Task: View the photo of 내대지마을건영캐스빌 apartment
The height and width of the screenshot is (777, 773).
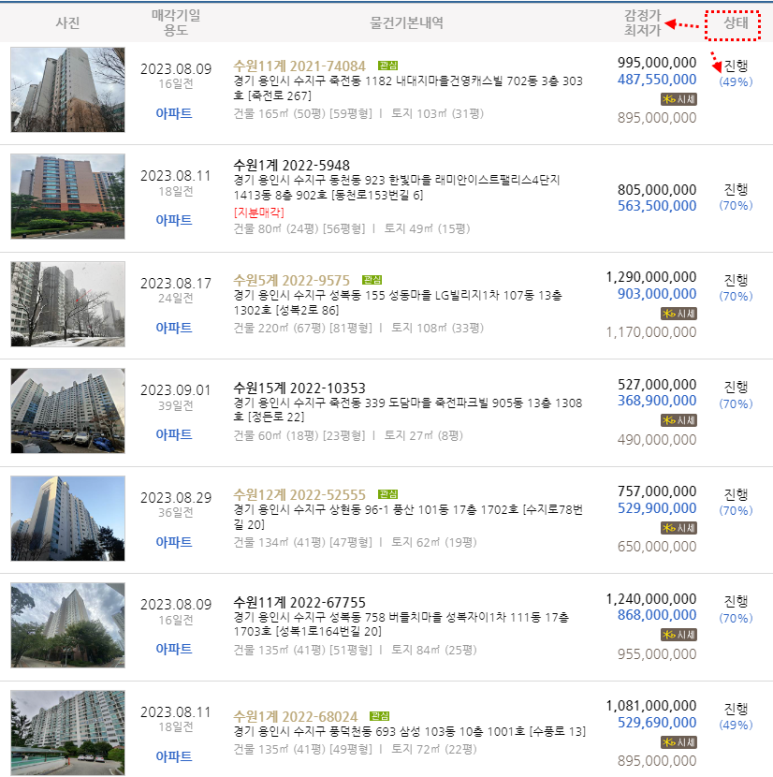Action: tap(68, 90)
